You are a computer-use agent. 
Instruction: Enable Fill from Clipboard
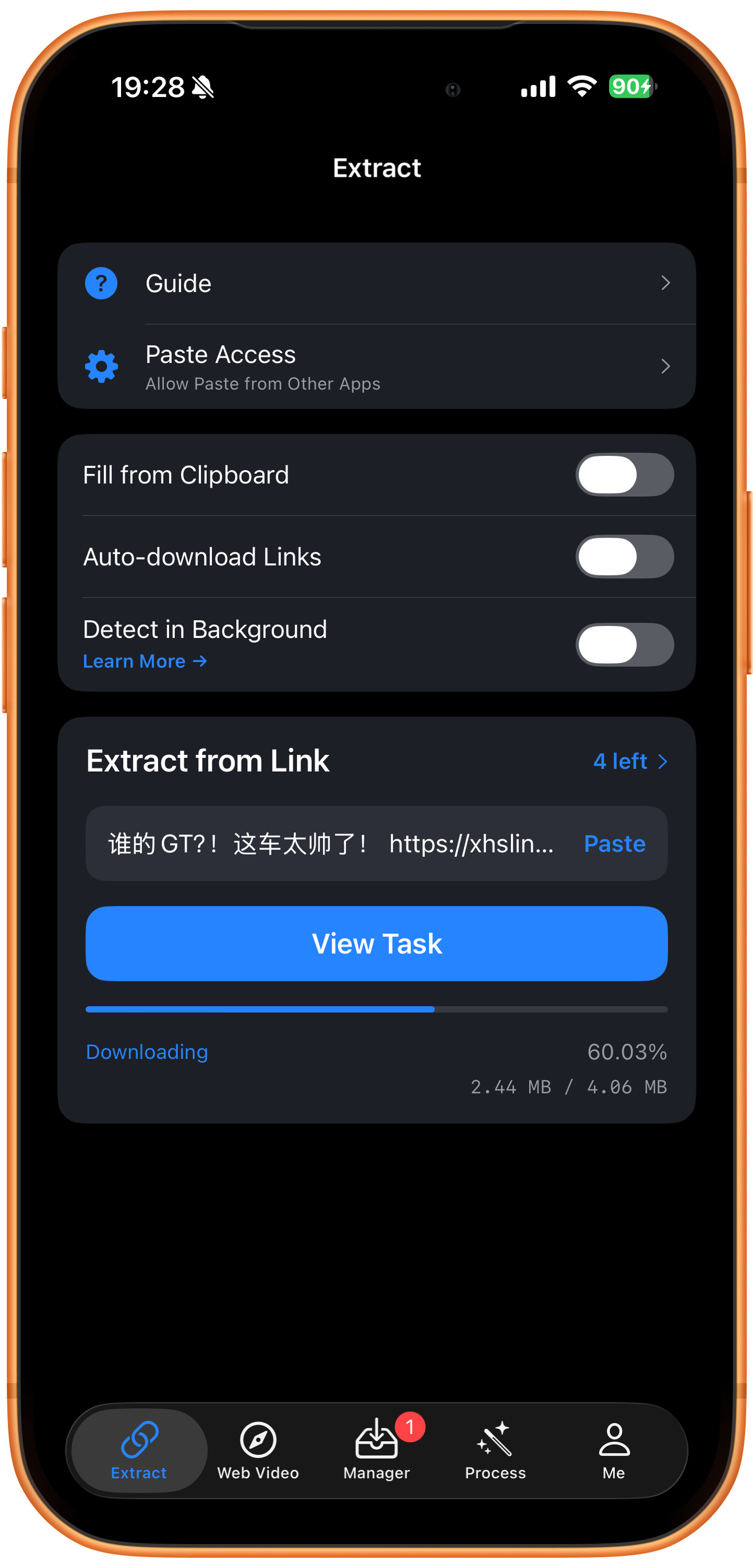(x=624, y=475)
